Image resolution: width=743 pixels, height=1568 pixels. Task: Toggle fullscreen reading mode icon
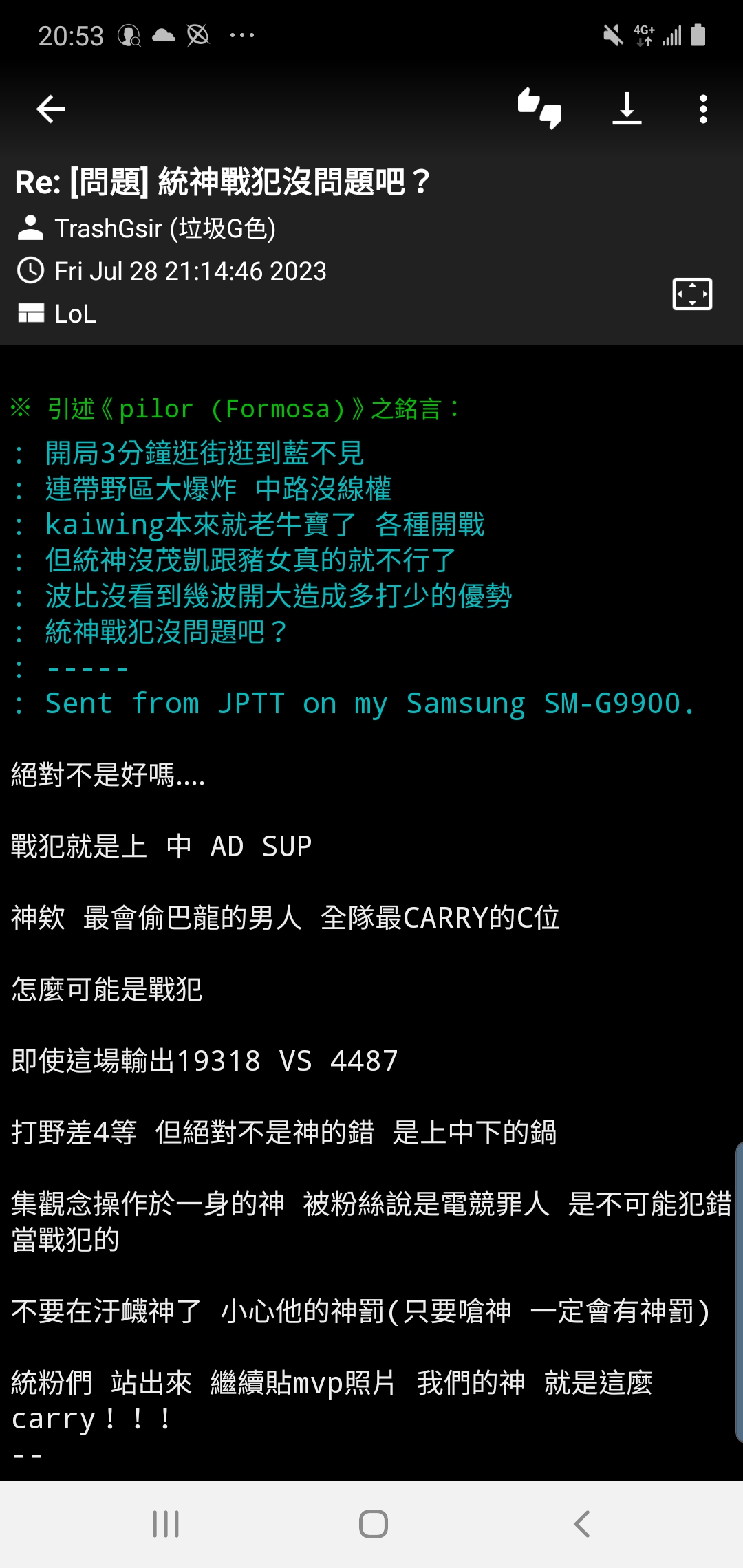pyautogui.click(x=692, y=294)
